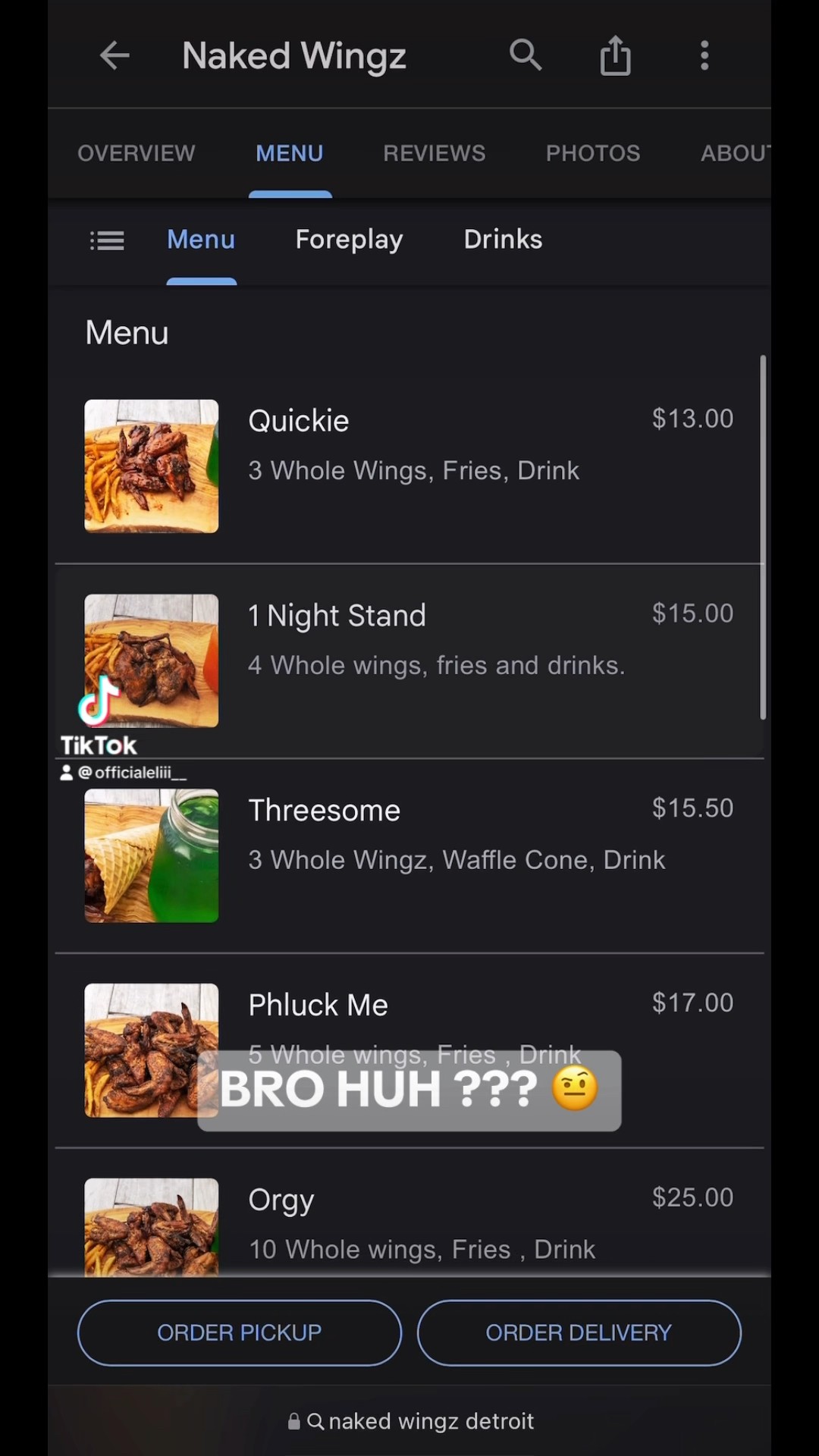Tap the Threesome waffle cone photo

[151, 855]
